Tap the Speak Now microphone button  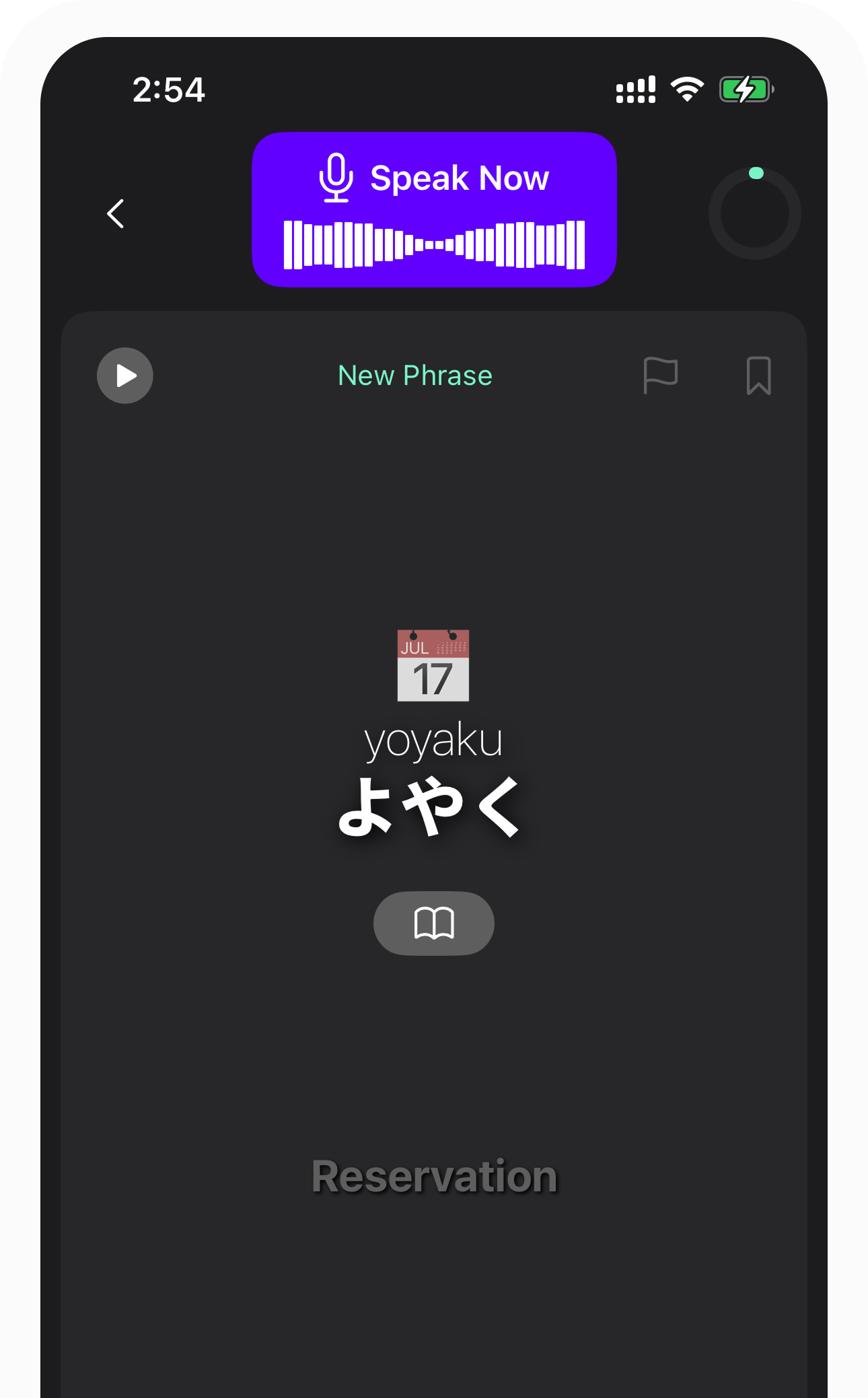pos(434,209)
